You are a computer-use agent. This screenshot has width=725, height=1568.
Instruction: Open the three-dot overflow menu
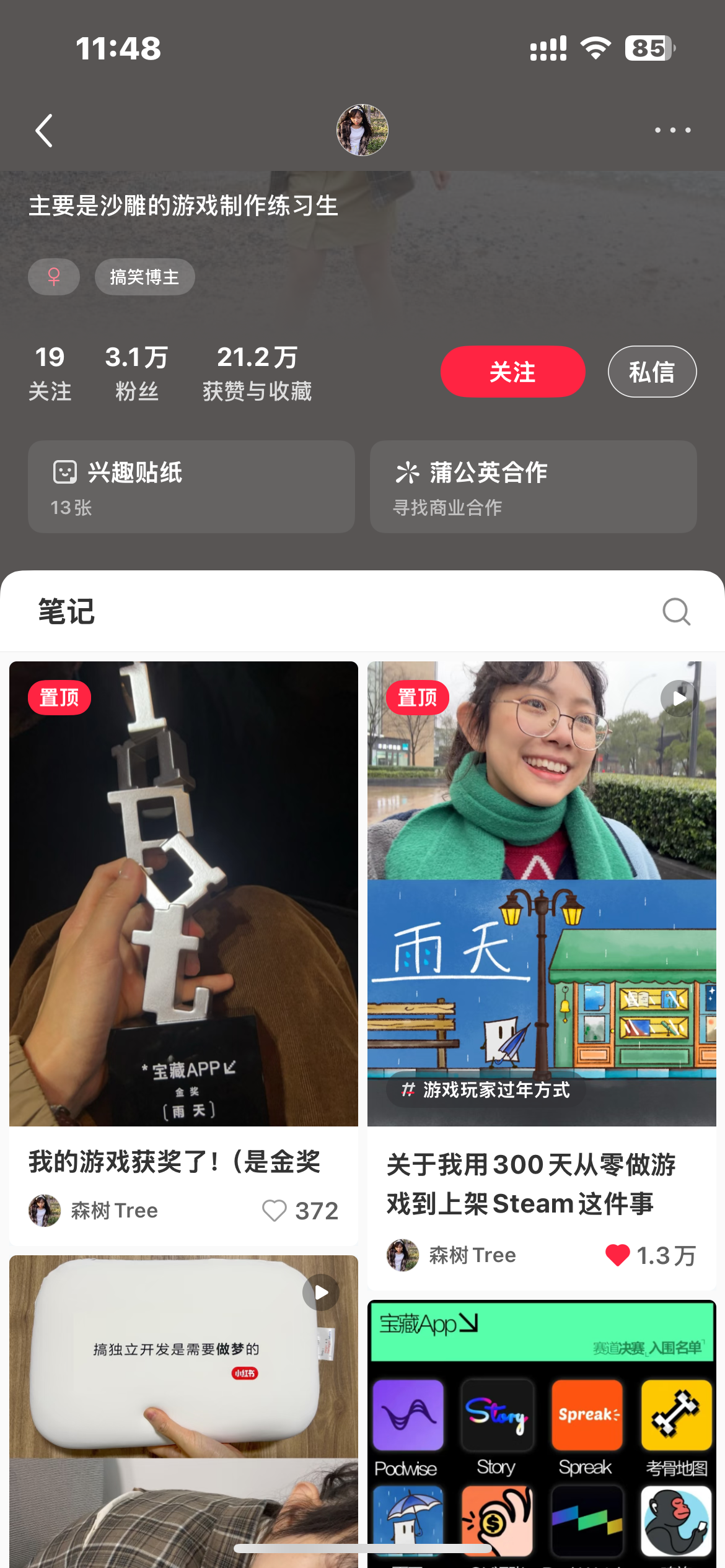click(x=673, y=130)
